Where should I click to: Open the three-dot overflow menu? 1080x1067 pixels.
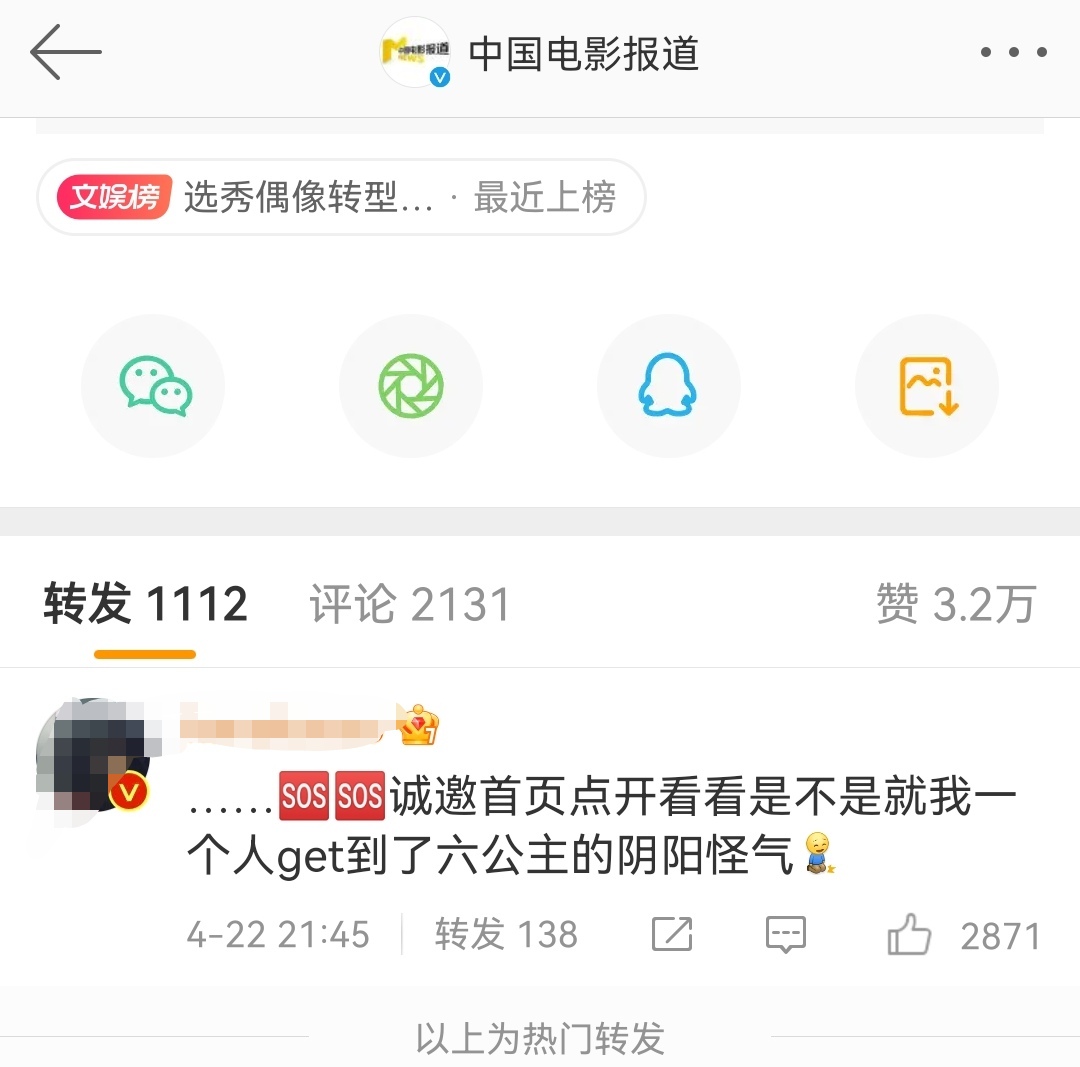pyautogui.click(x=1013, y=53)
